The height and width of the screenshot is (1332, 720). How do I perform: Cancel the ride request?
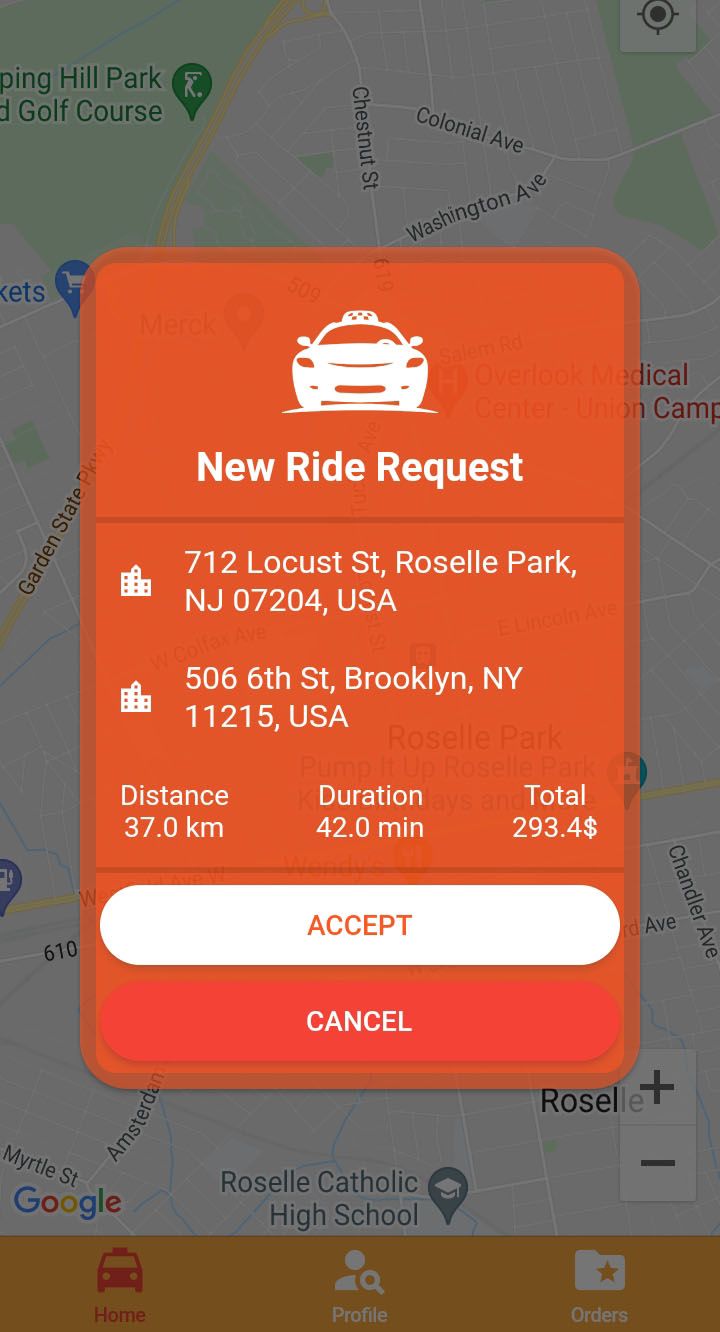[360, 1021]
